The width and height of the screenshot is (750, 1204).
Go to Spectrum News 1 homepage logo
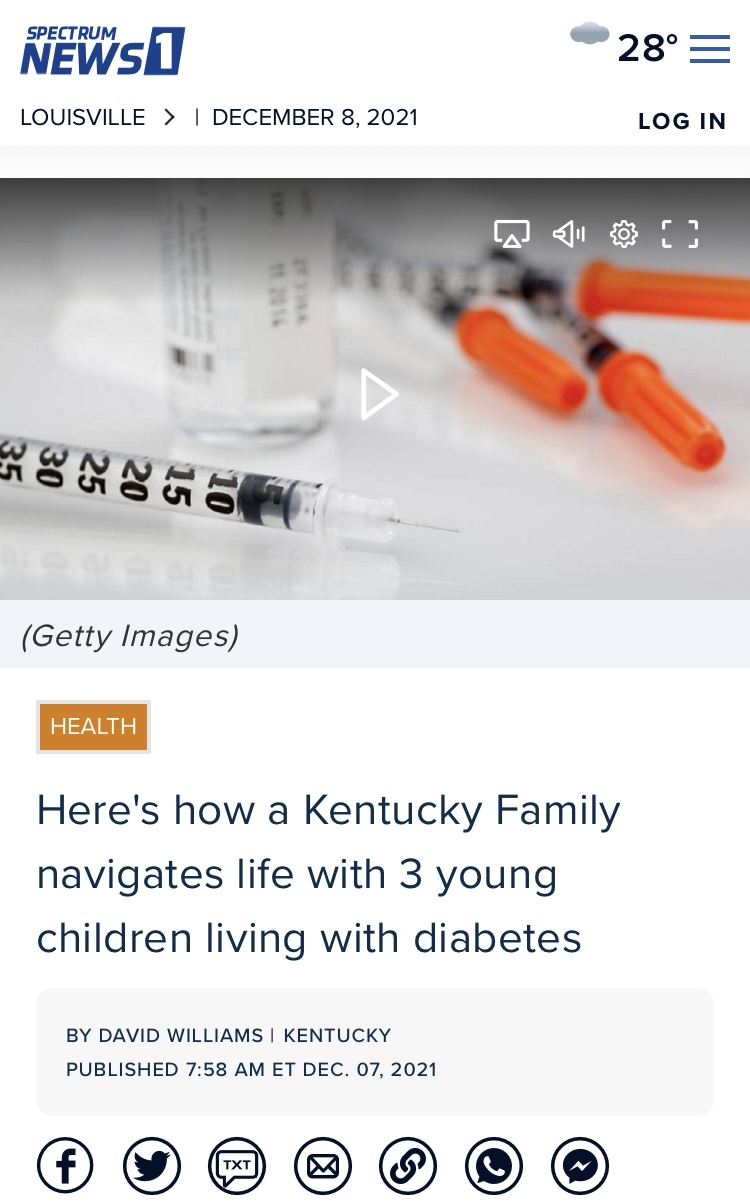(x=102, y=51)
